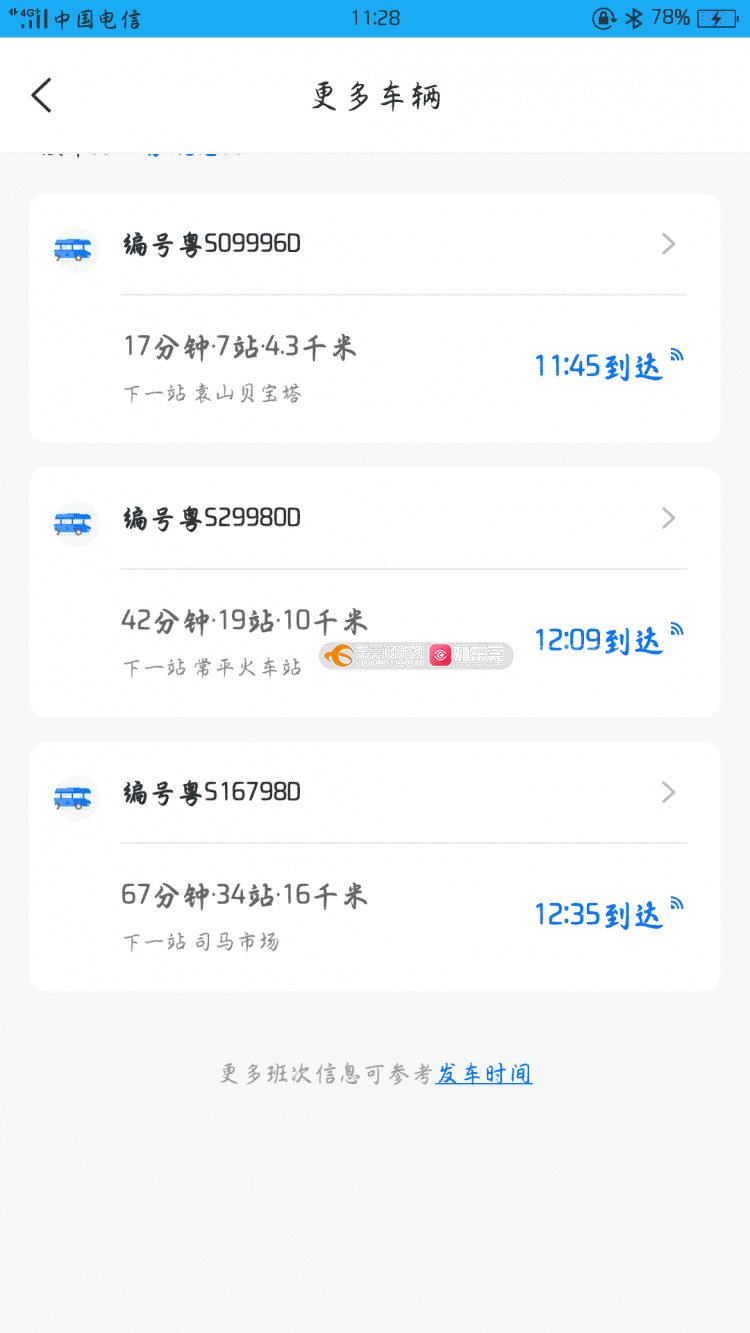This screenshot has height=1333, width=750.
Task: Open the 发车时间 link
Action: coord(484,1074)
